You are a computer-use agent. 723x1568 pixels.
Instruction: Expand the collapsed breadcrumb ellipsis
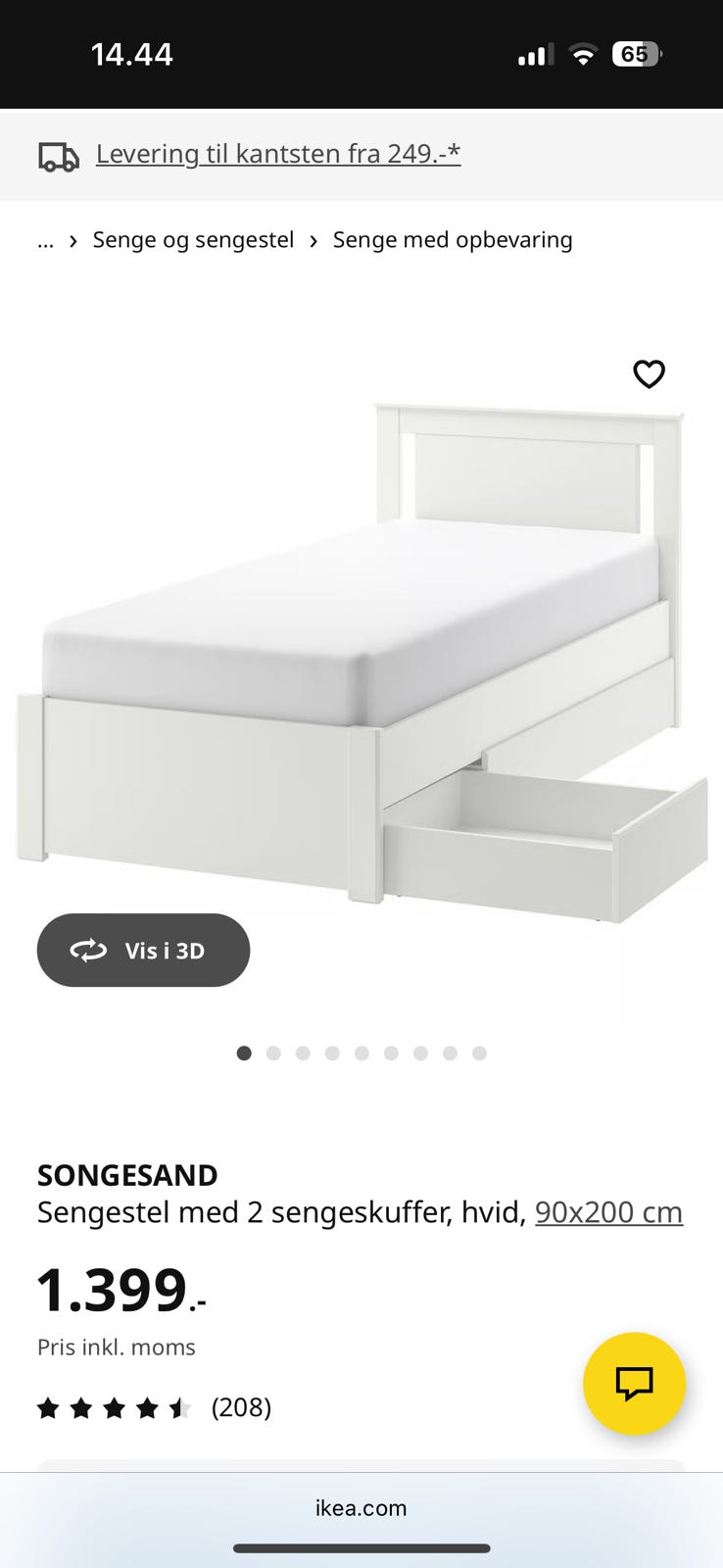pos(45,241)
